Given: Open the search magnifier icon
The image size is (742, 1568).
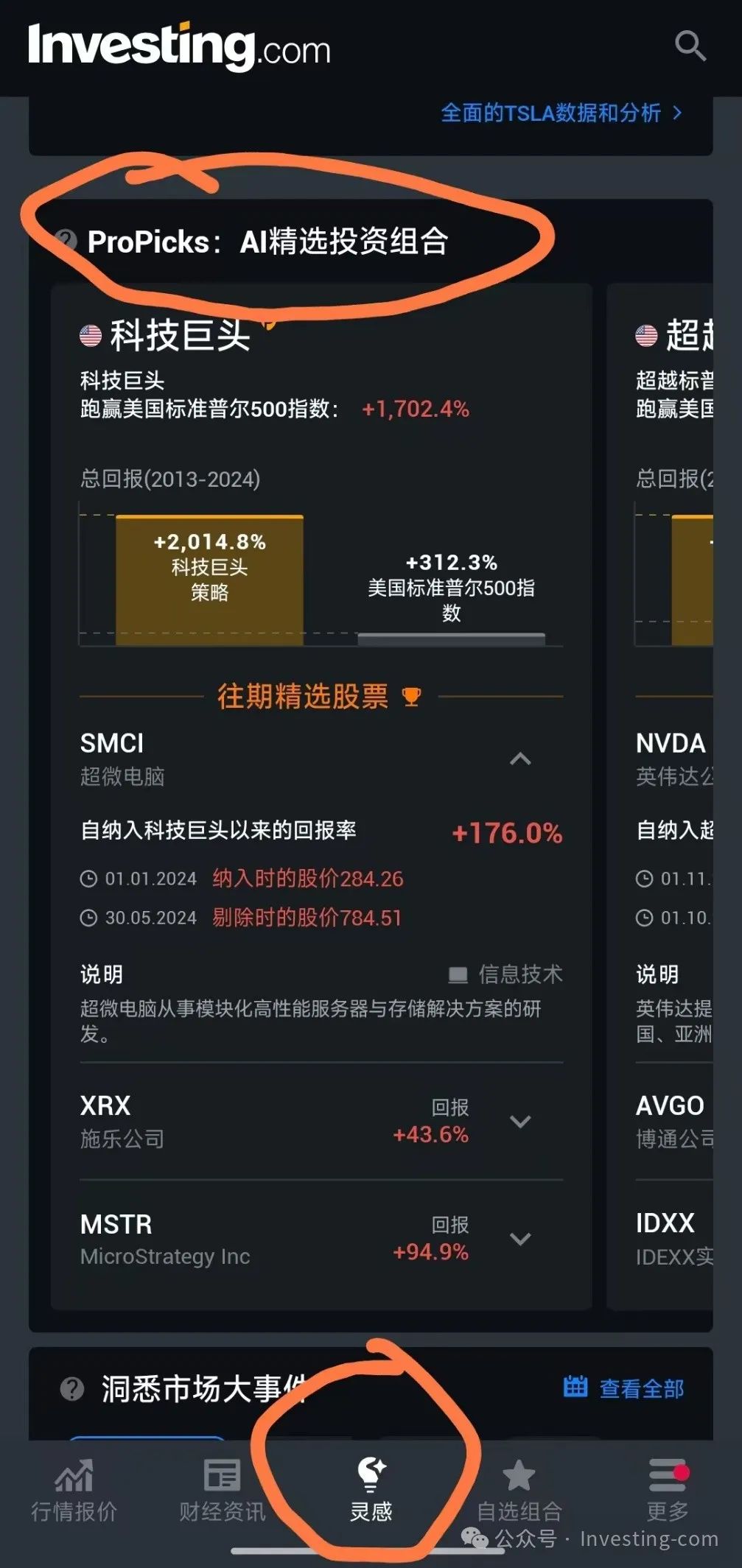Looking at the screenshot, I should [x=690, y=46].
